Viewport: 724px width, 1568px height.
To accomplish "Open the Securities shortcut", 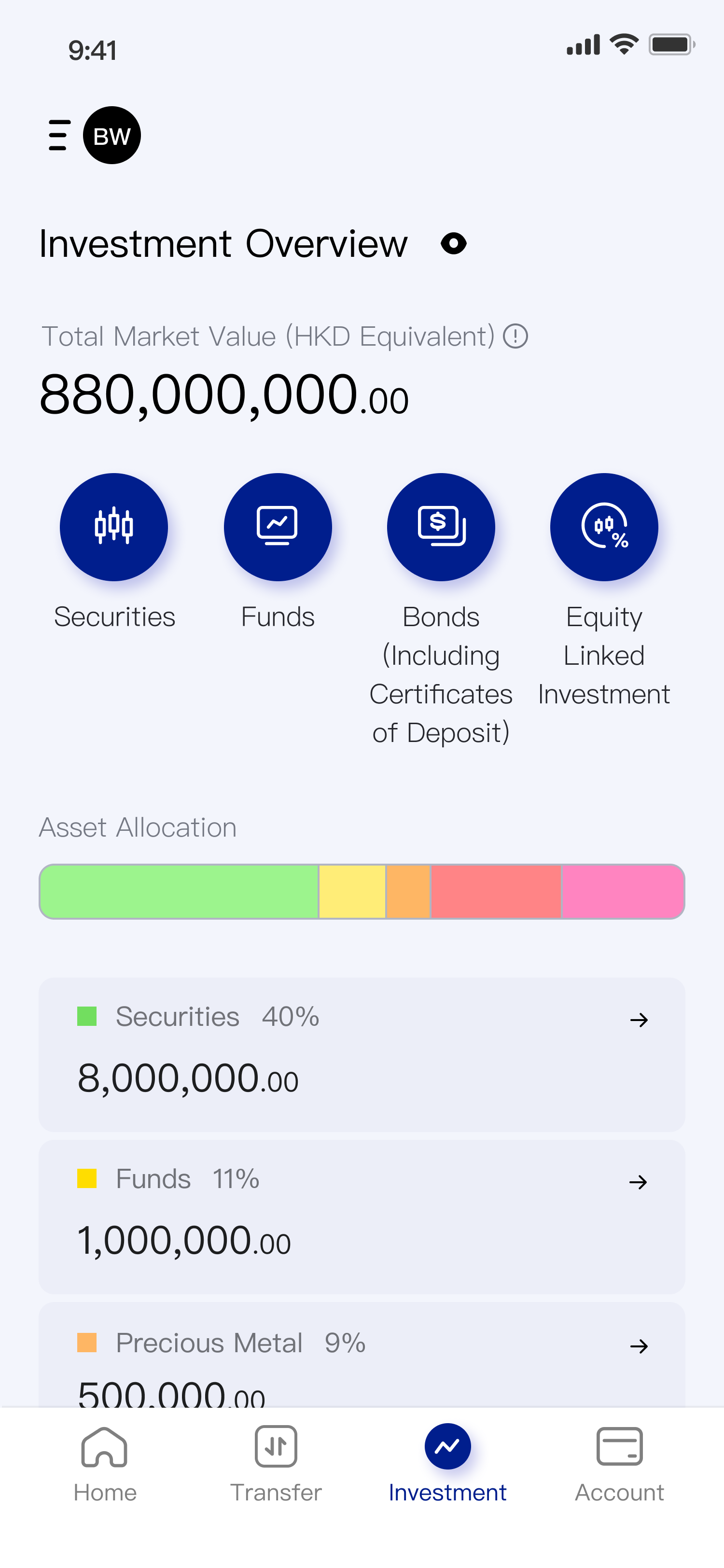I will [114, 527].
